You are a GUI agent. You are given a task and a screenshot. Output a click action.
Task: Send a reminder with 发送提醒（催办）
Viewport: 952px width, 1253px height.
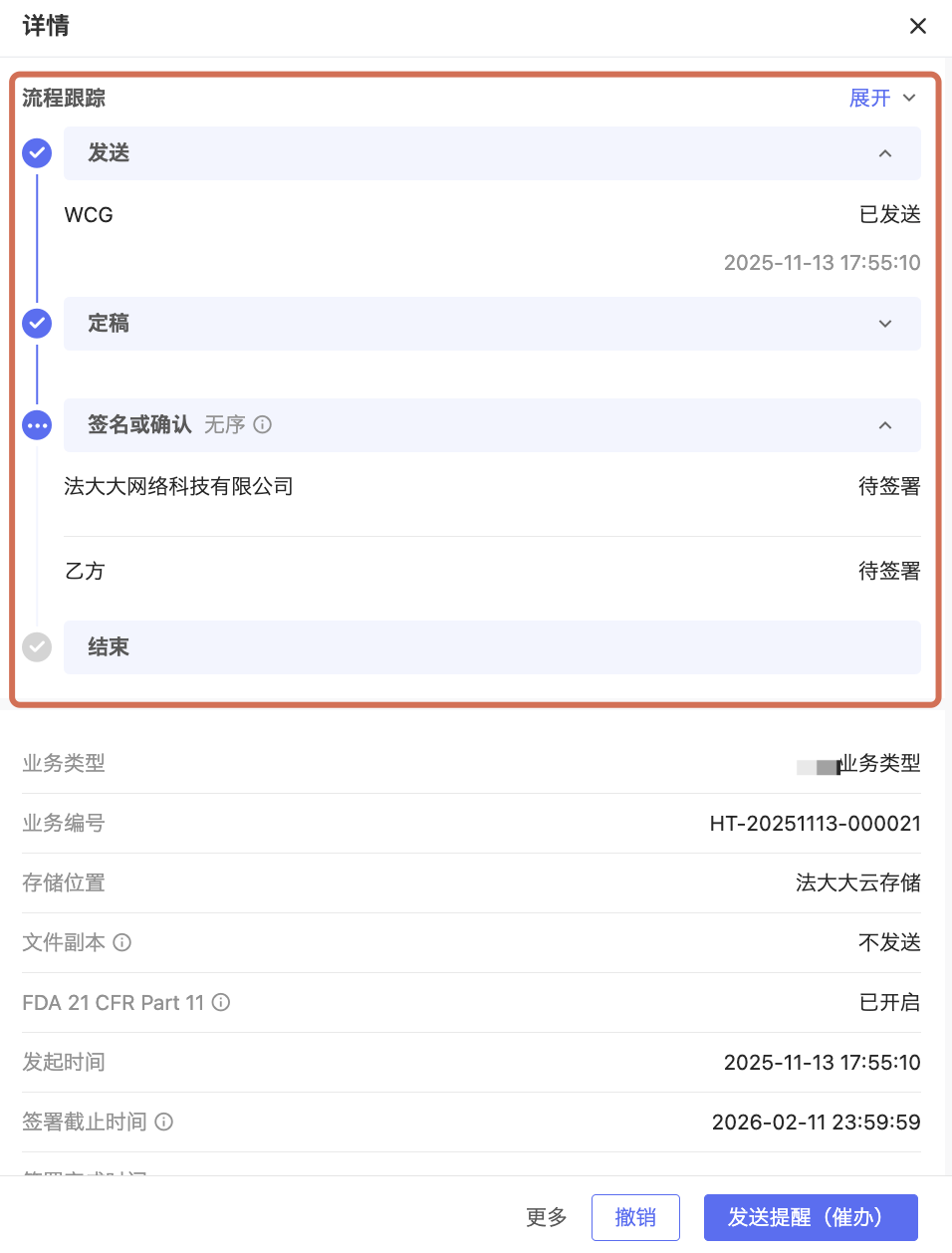(x=811, y=1217)
